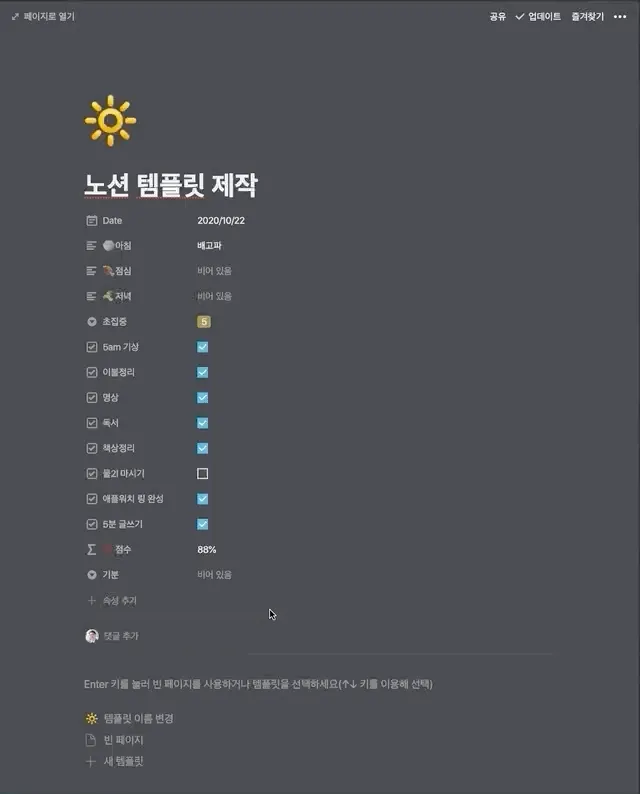Add a new property via 속성 추가
This screenshot has height=794, width=640.
(x=118, y=601)
